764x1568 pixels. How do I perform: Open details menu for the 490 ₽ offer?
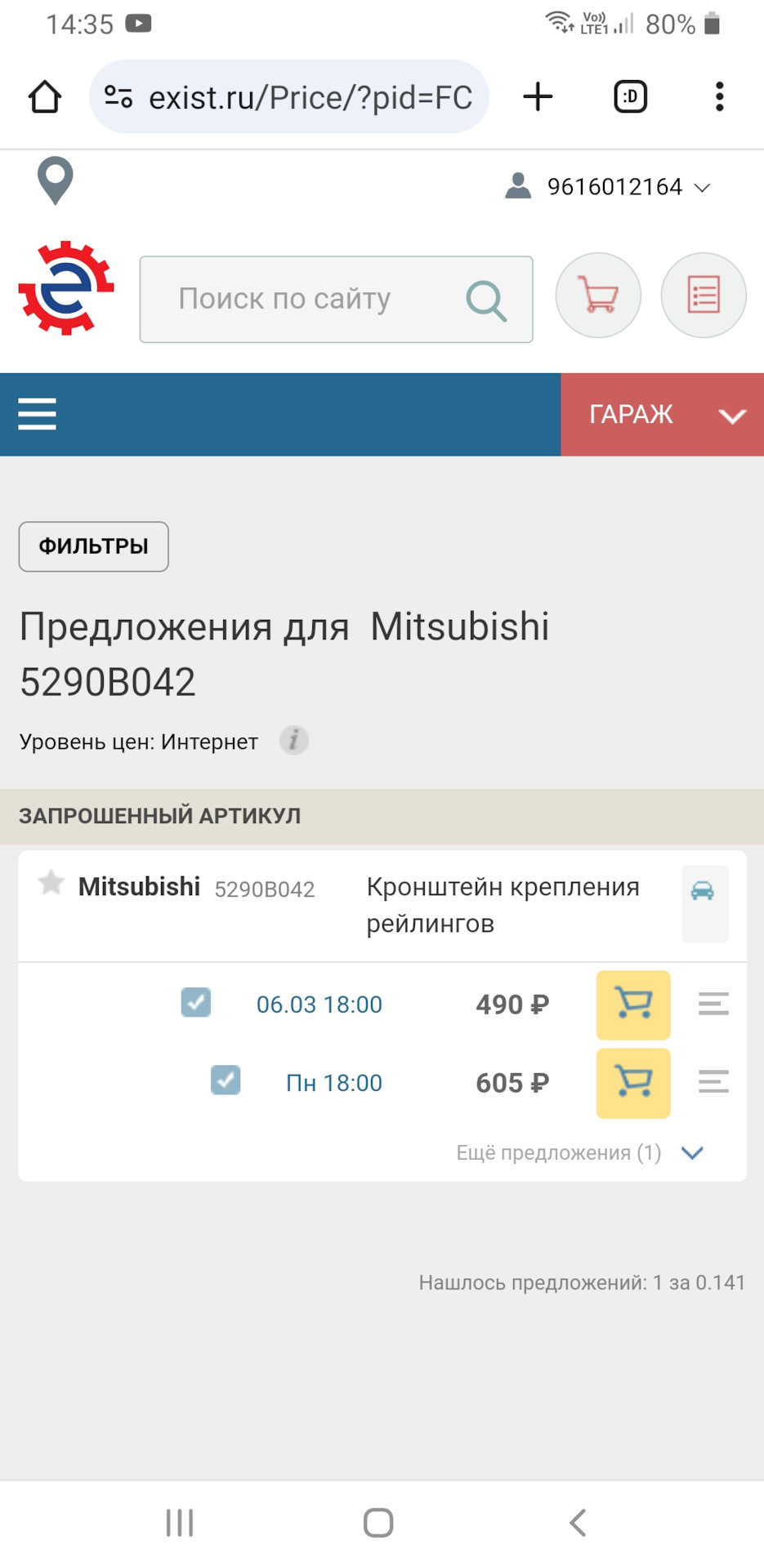click(713, 1004)
